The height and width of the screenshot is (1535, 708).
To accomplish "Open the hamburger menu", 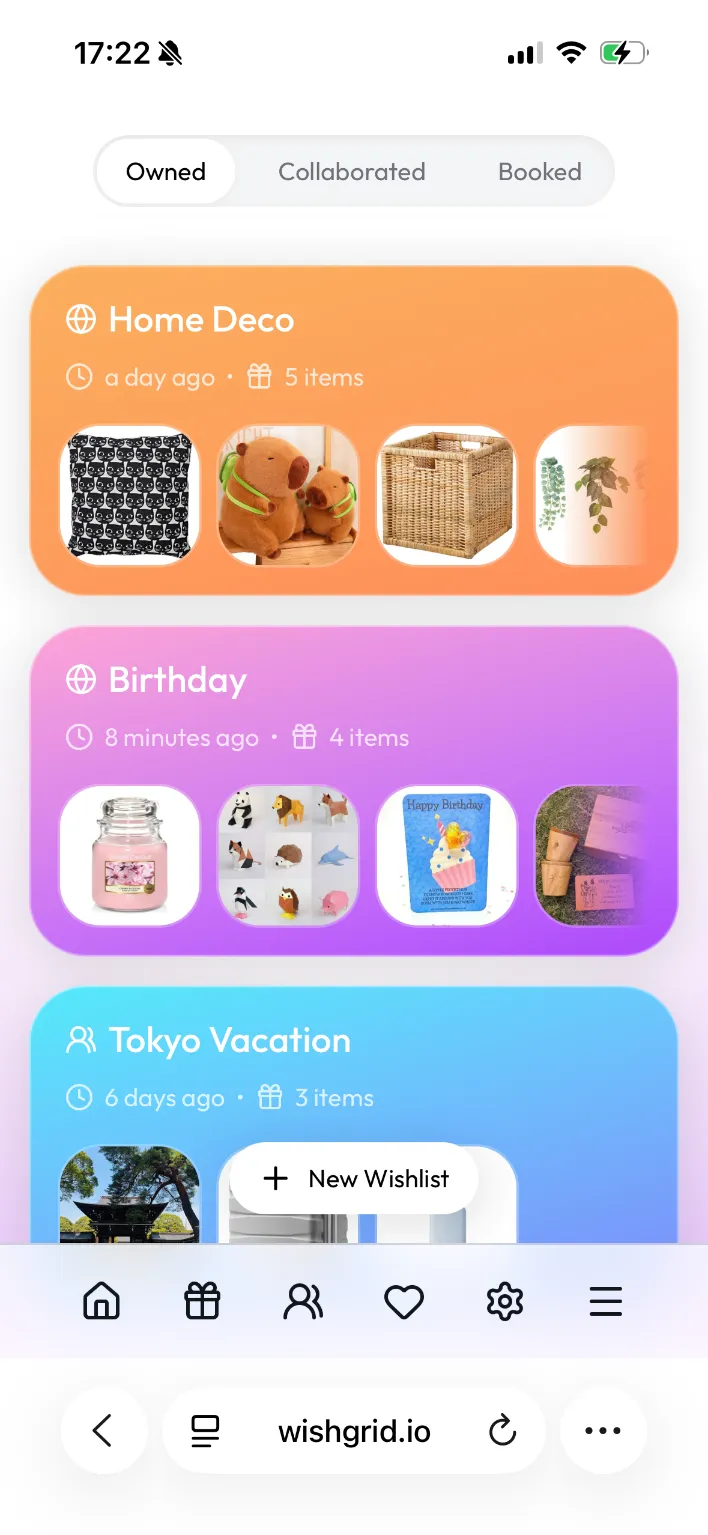I will (606, 1301).
